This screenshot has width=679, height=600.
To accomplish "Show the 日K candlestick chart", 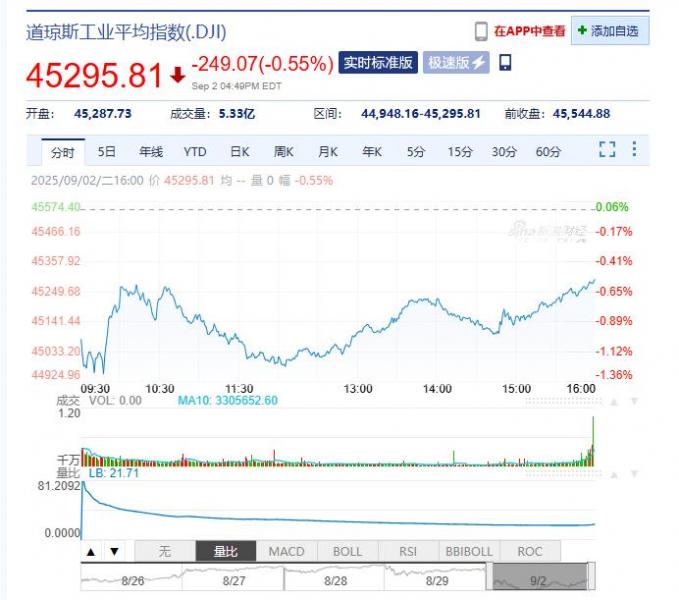I will coord(240,152).
